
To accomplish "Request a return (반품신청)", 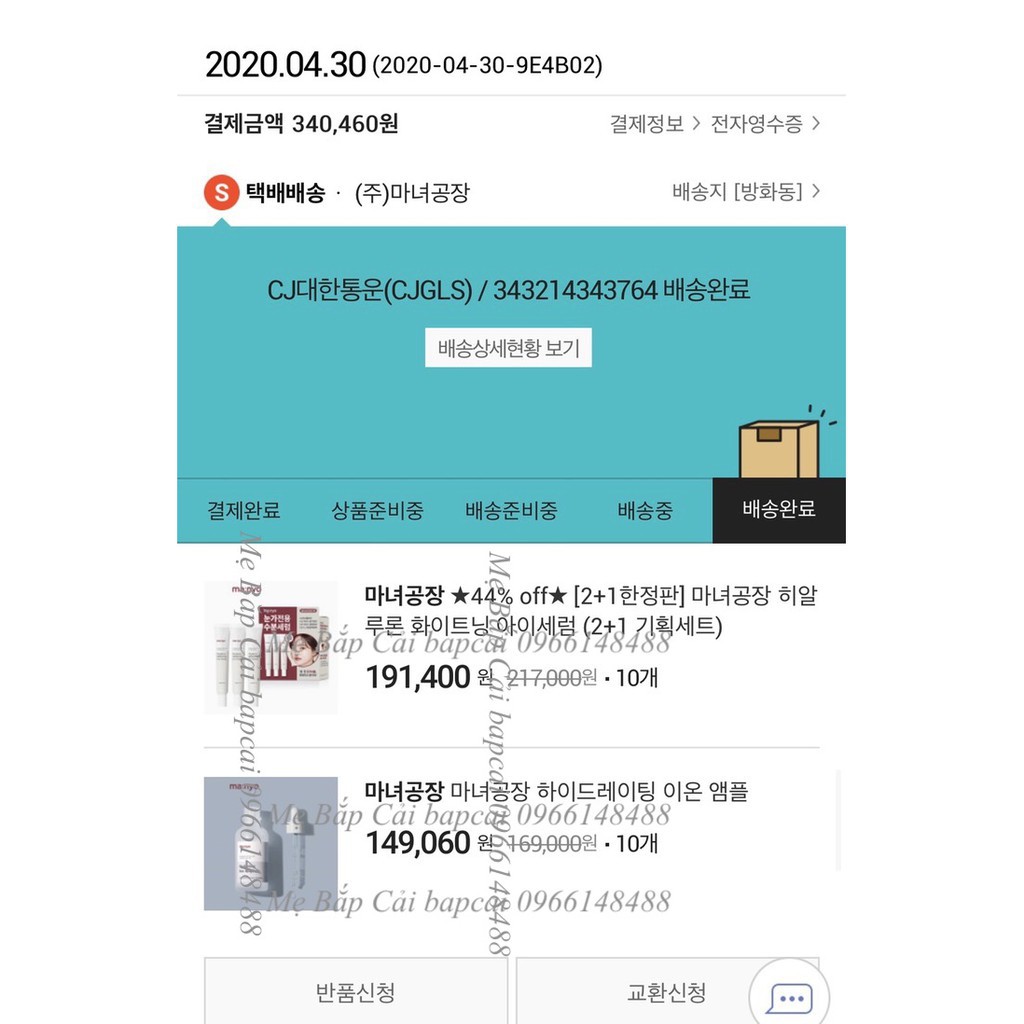I will coord(356,992).
